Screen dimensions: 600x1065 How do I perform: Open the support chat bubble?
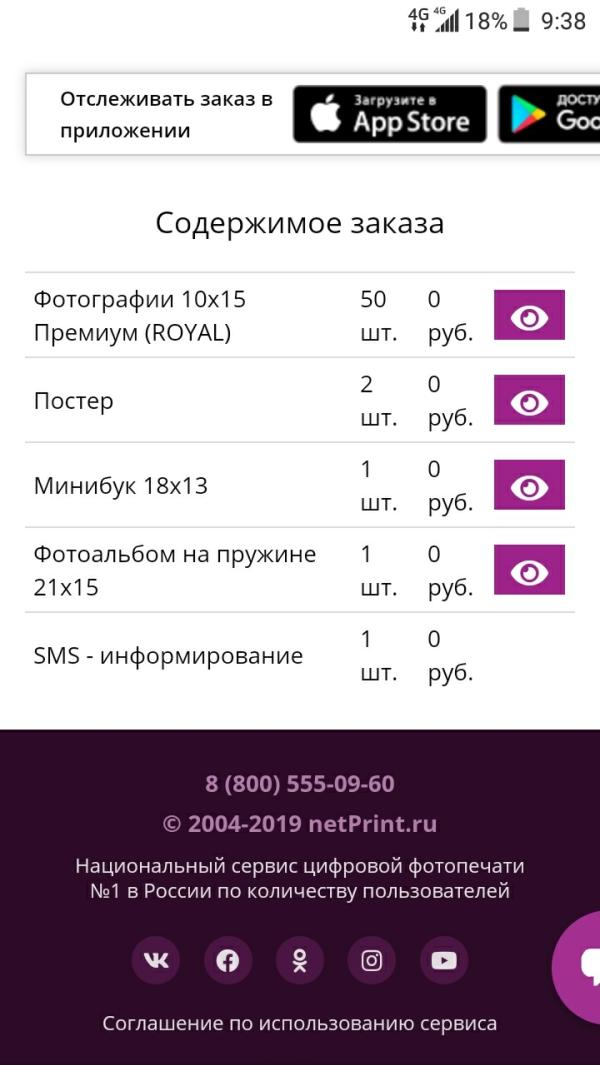(x=582, y=966)
